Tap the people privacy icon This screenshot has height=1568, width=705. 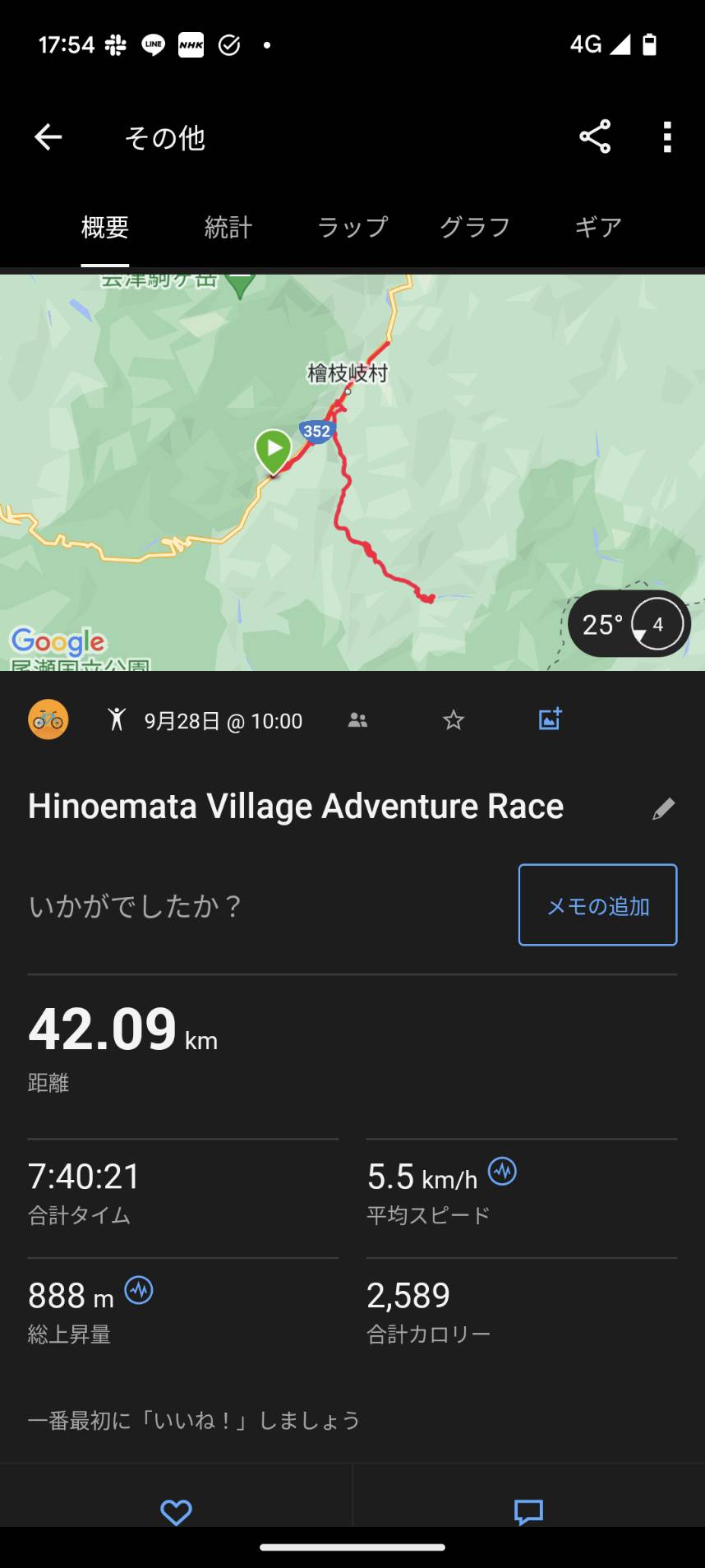point(357,720)
